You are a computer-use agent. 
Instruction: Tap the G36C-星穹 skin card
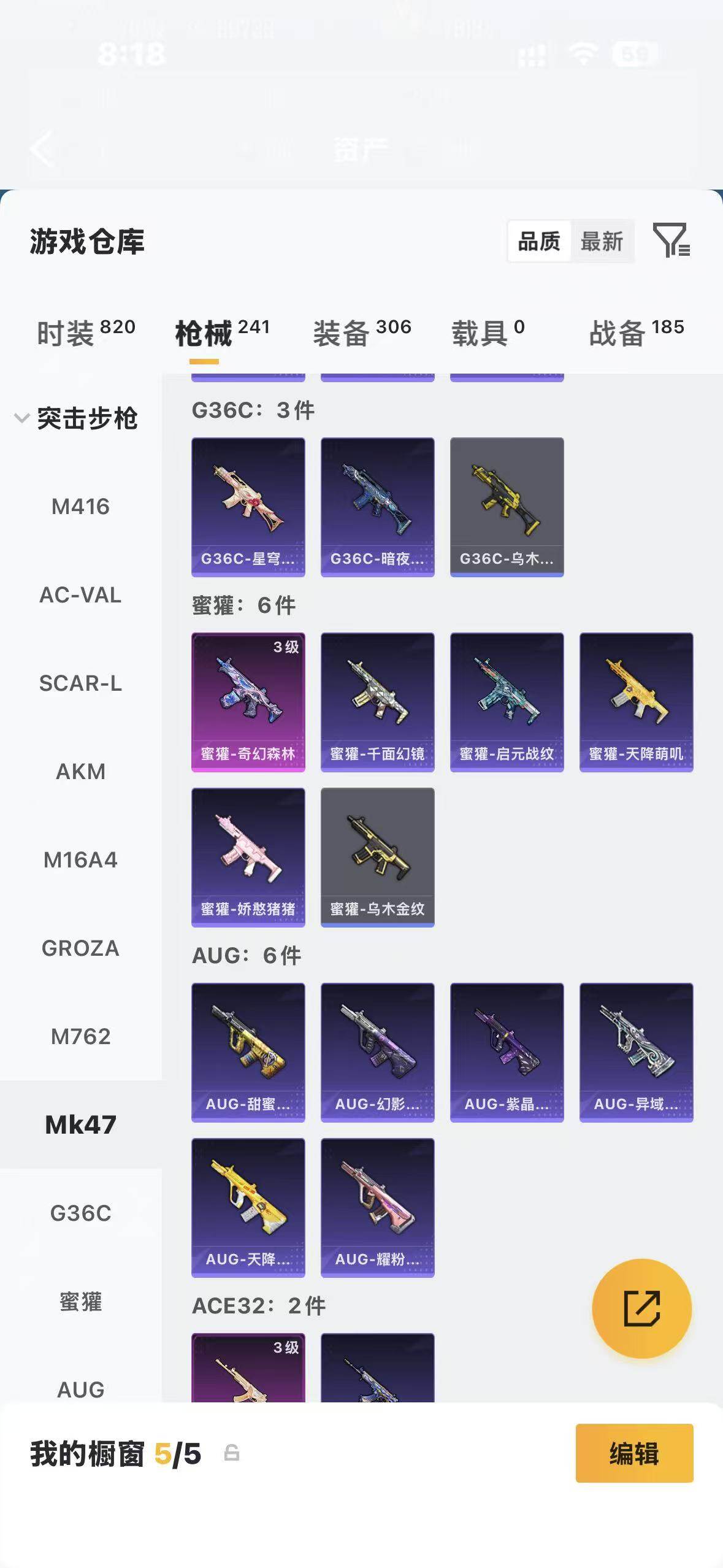(x=248, y=507)
